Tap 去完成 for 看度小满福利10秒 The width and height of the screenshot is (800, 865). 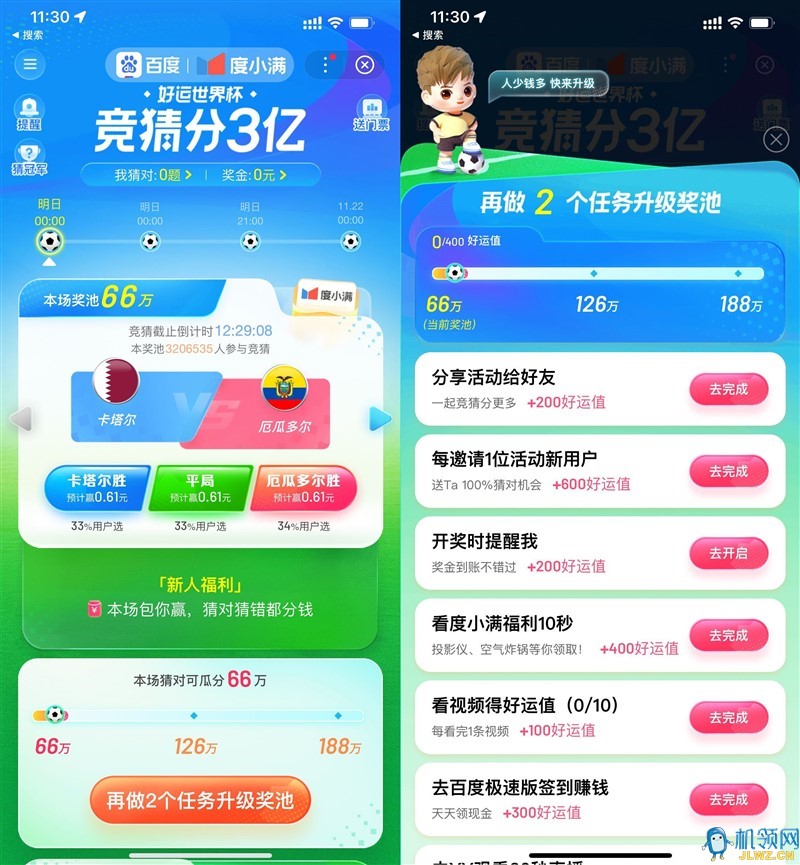[x=728, y=635]
